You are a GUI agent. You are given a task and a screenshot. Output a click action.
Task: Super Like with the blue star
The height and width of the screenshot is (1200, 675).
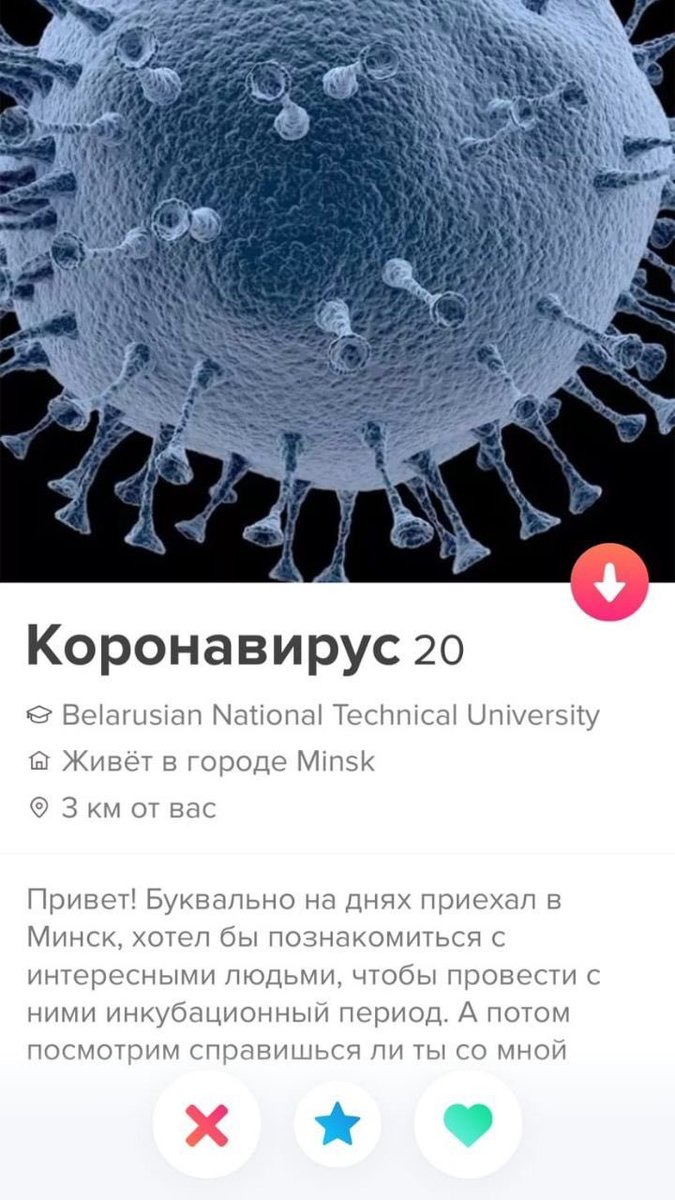pyautogui.click(x=337, y=1124)
